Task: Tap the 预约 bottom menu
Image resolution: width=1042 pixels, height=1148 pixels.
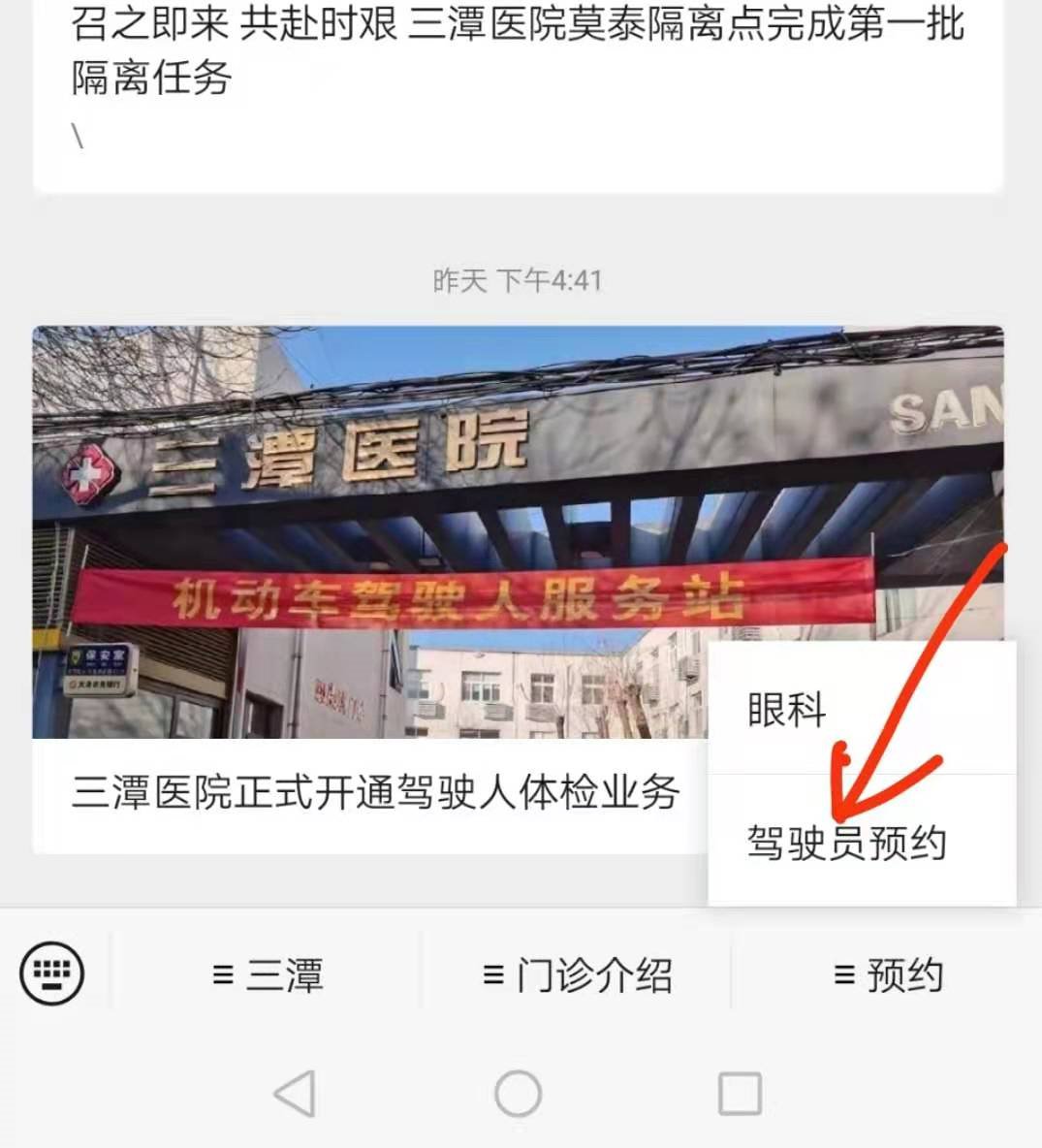Action: [x=888, y=974]
